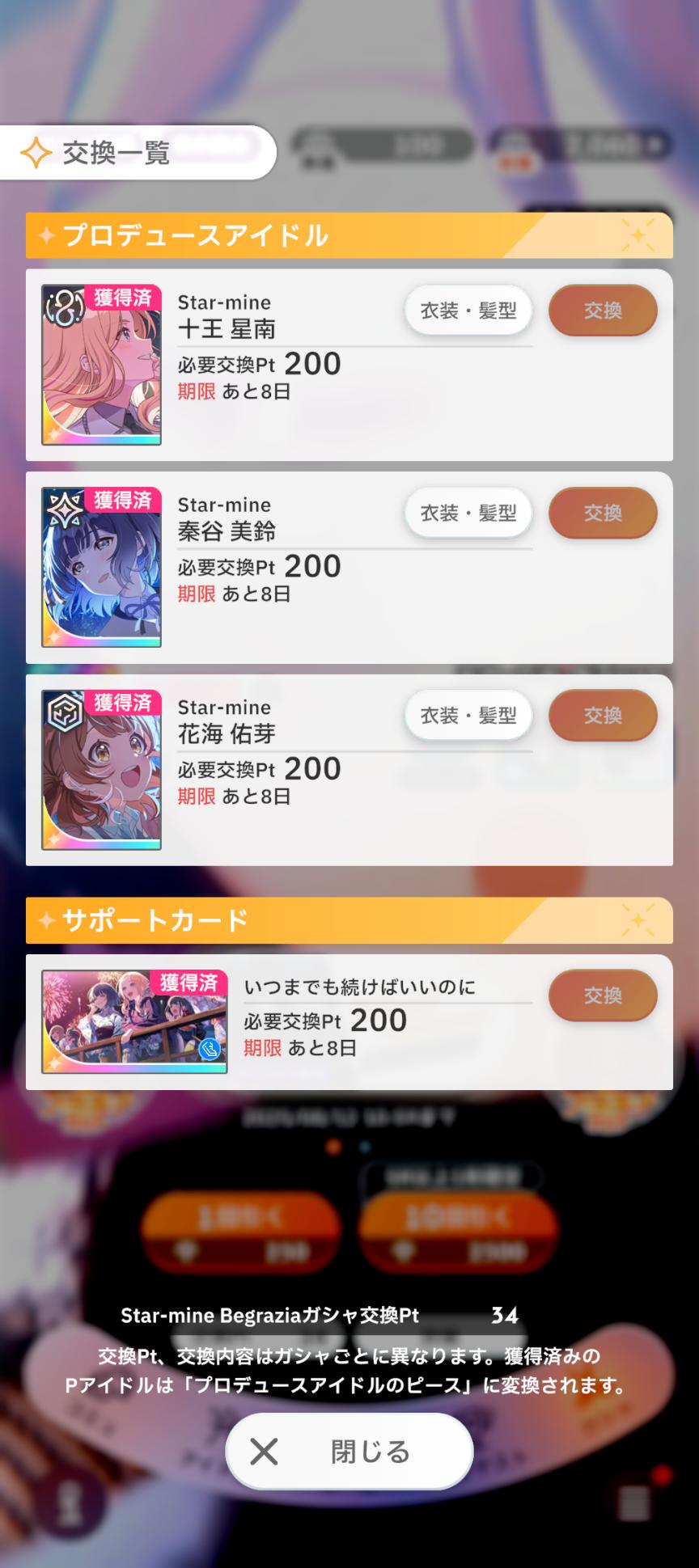Open 花海 佑芽 idol card thumbnail
Screen dimensions: 699x1568
tap(101, 769)
